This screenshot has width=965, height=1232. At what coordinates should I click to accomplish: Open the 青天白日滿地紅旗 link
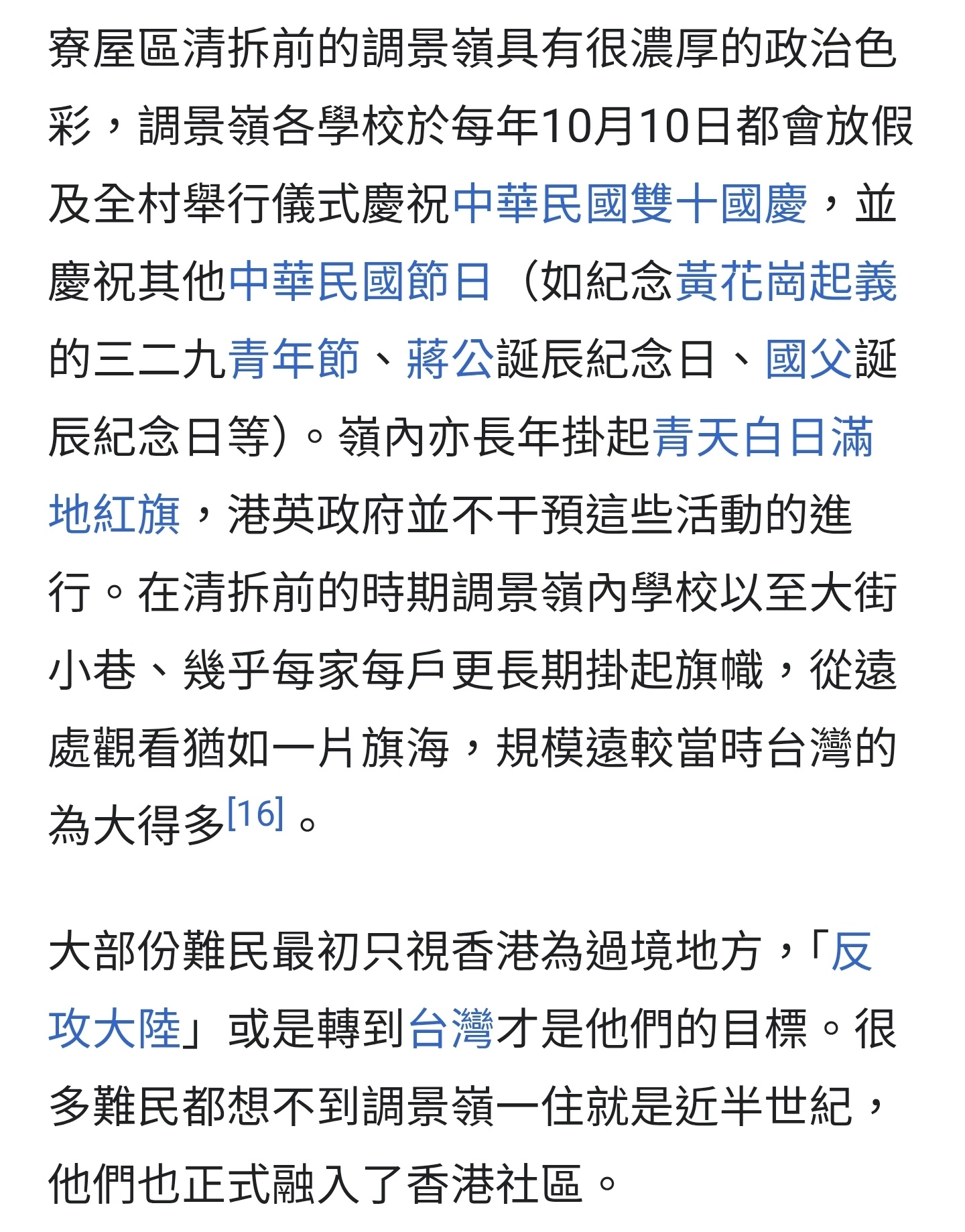763,437
